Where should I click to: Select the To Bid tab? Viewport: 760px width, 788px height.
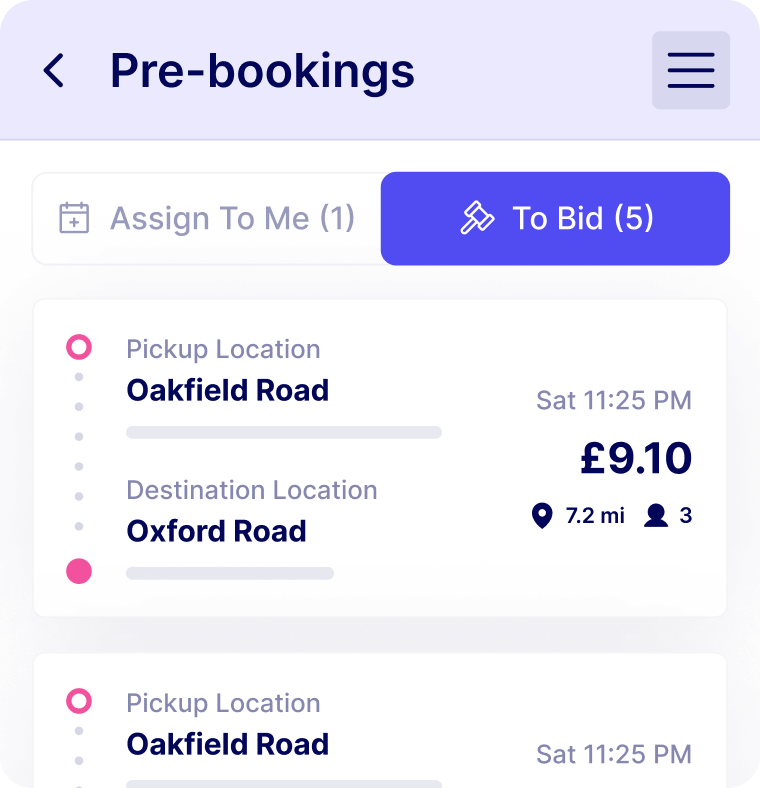click(556, 219)
